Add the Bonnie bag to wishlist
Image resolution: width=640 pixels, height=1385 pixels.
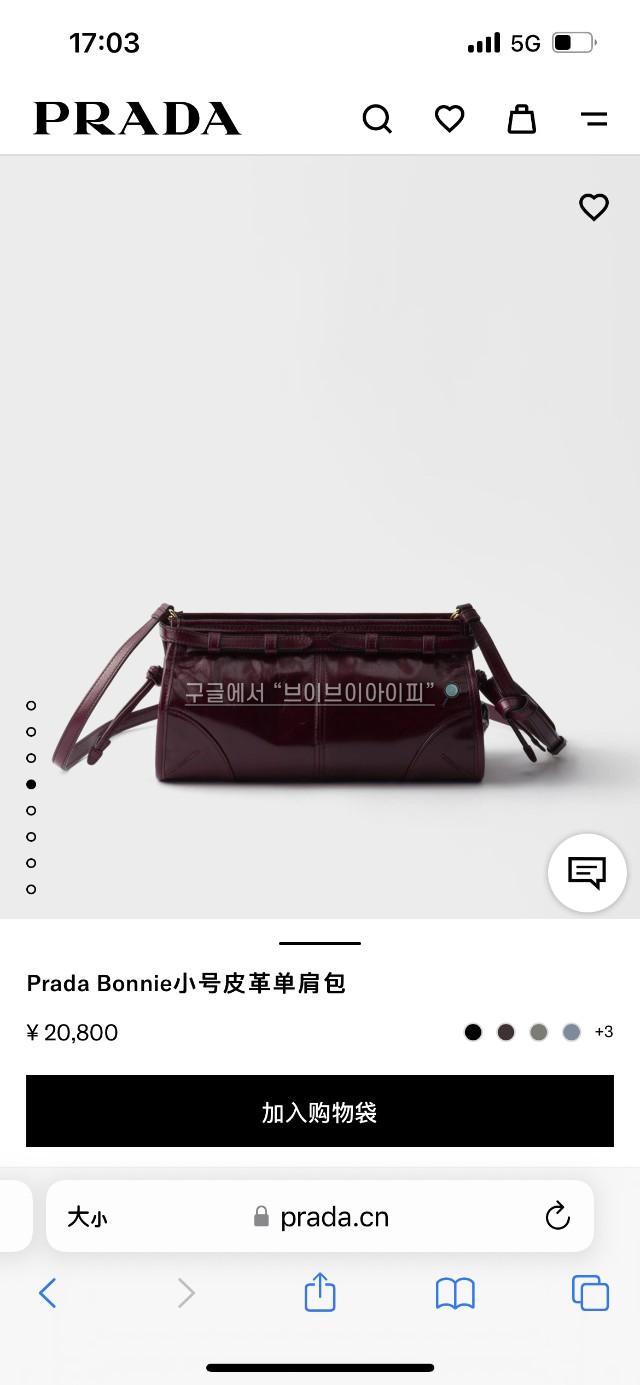tap(594, 207)
